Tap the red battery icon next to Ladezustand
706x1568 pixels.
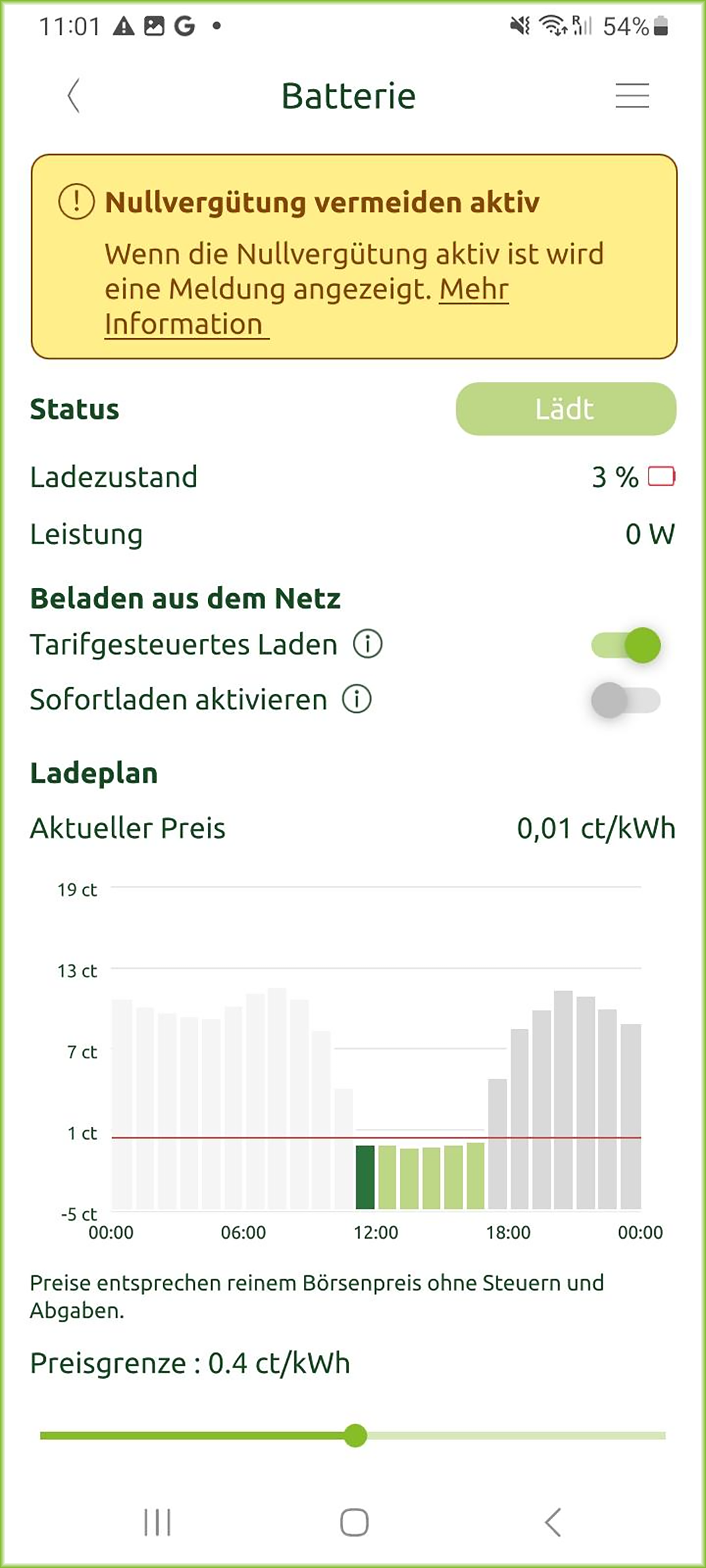pyautogui.click(x=661, y=476)
